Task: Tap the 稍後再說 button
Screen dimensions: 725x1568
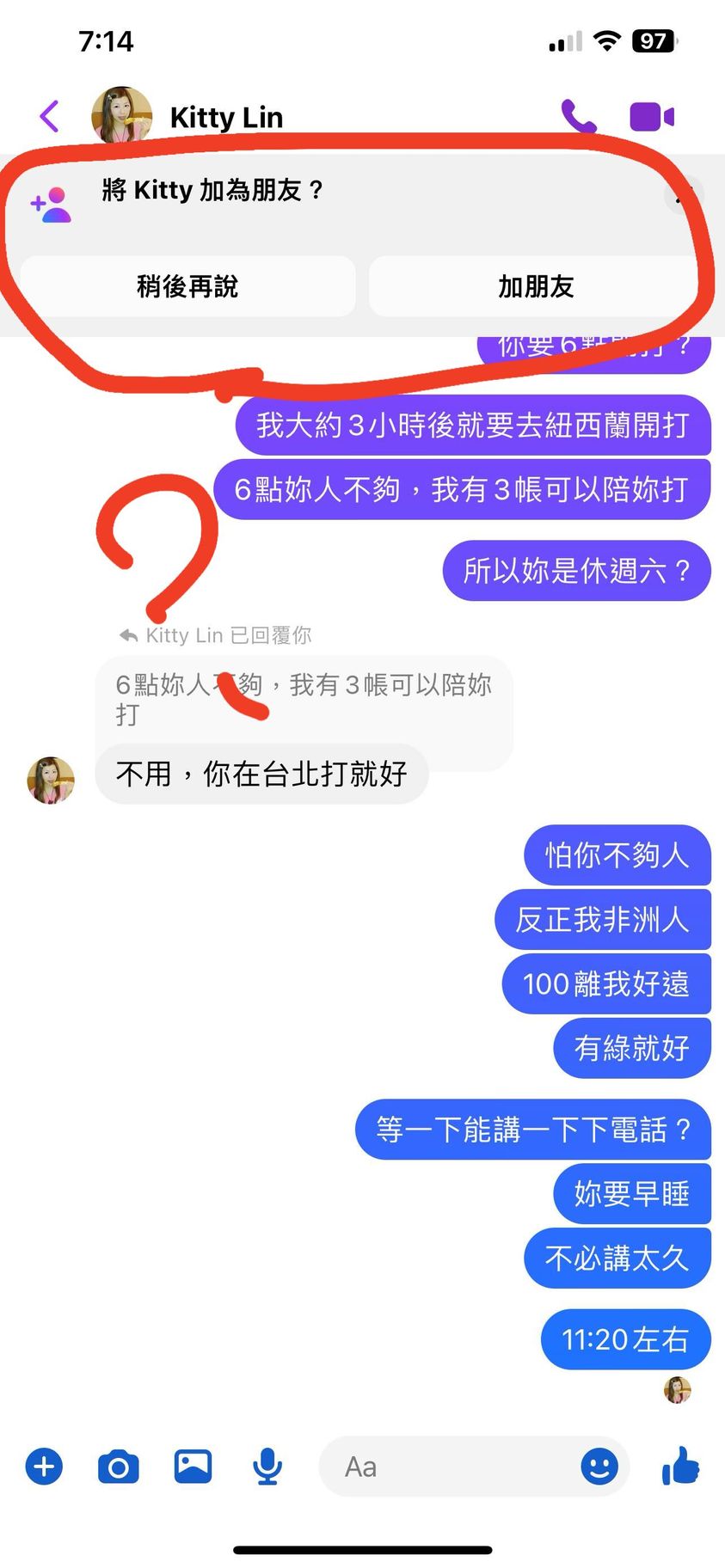Action: tap(187, 286)
